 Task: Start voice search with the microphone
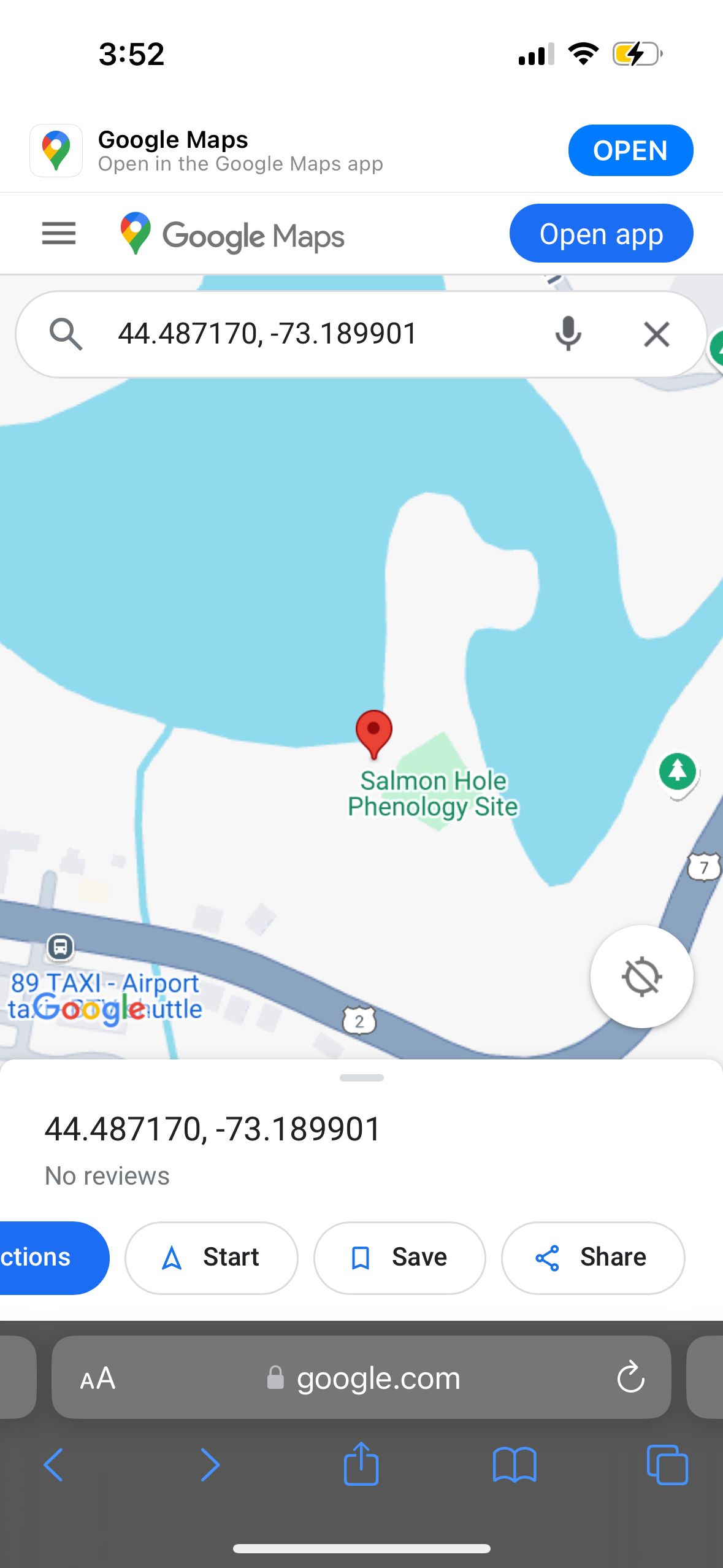click(x=568, y=334)
